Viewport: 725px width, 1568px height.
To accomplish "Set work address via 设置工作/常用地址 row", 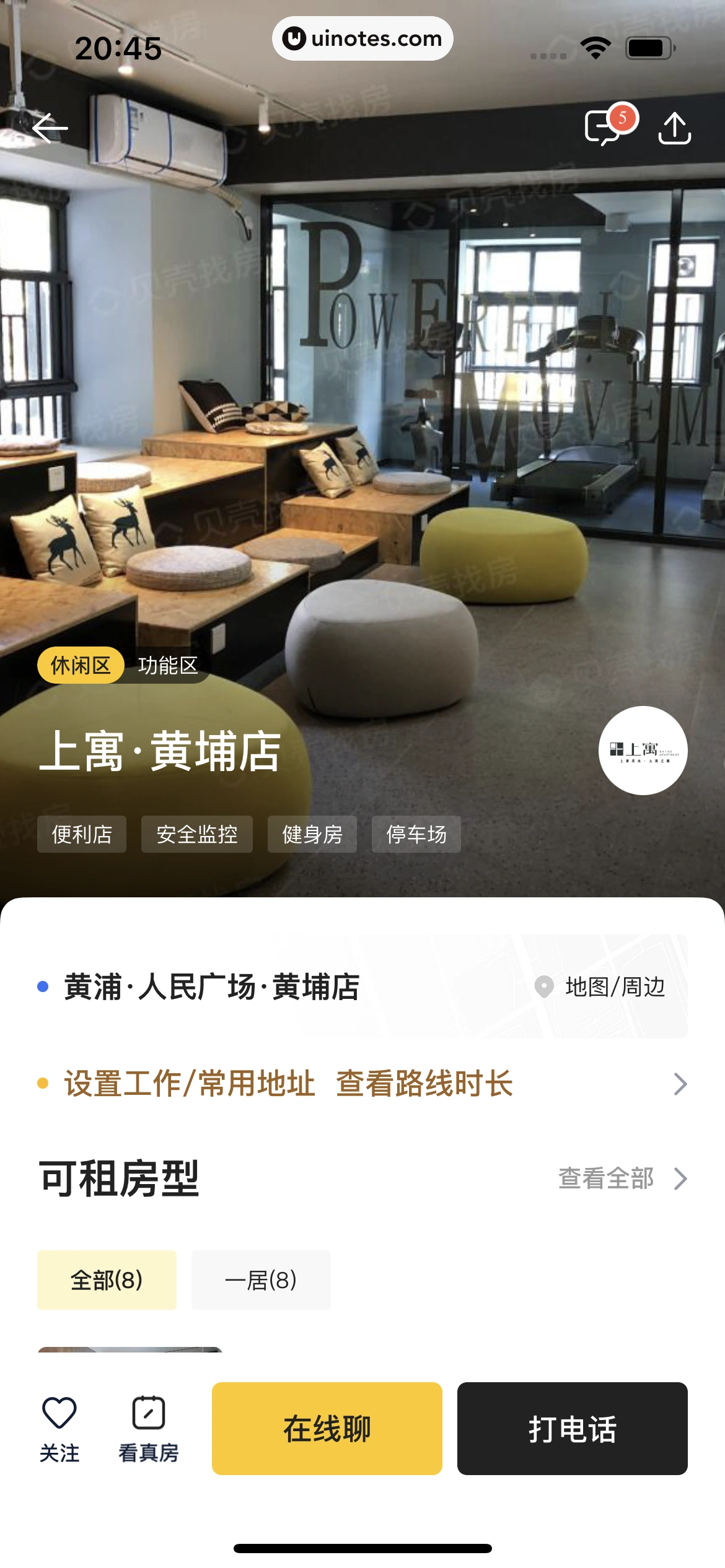I will click(x=362, y=1084).
